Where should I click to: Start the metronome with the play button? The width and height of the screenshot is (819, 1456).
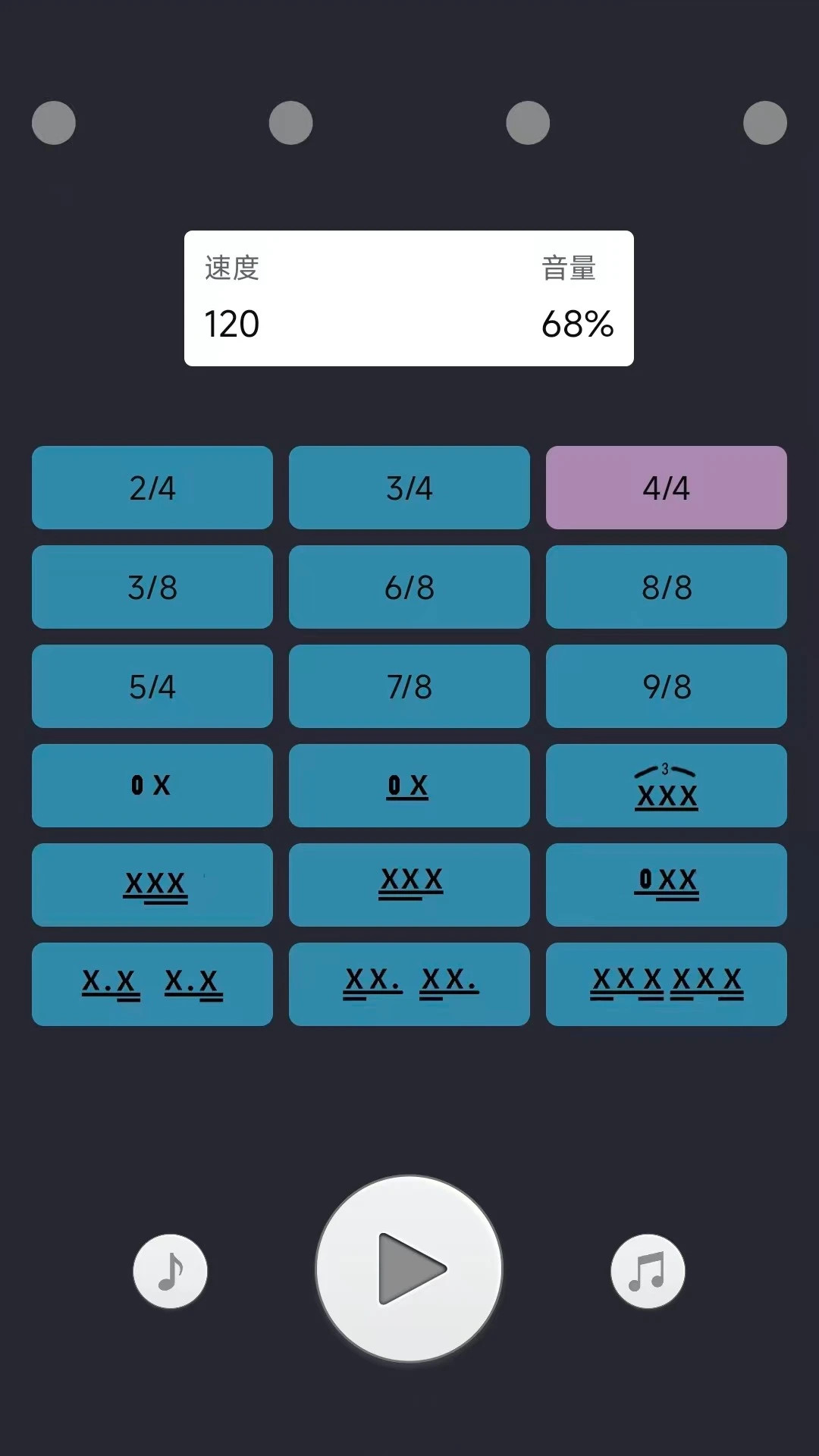pos(409,1269)
